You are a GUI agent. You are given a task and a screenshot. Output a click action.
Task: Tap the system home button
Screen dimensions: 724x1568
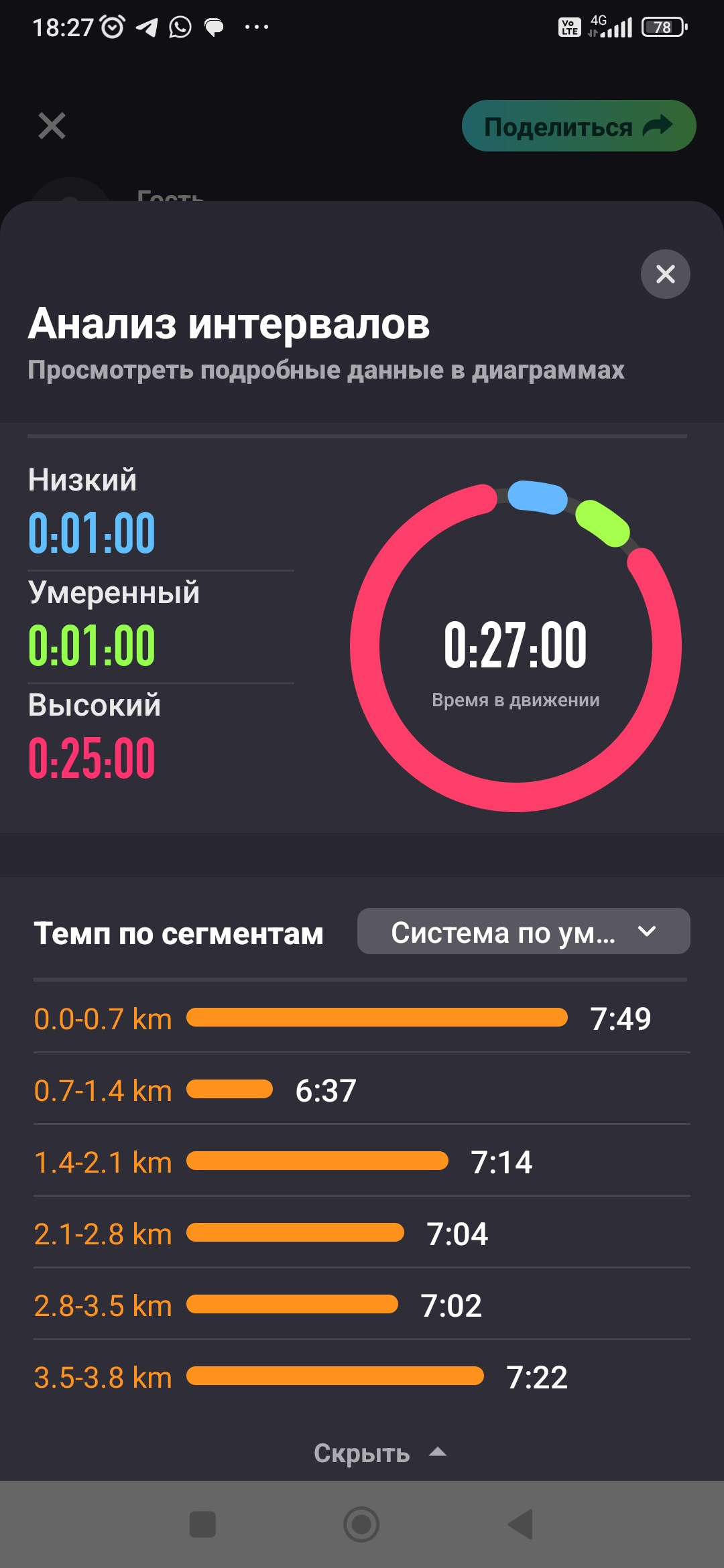pos(361,1524)
